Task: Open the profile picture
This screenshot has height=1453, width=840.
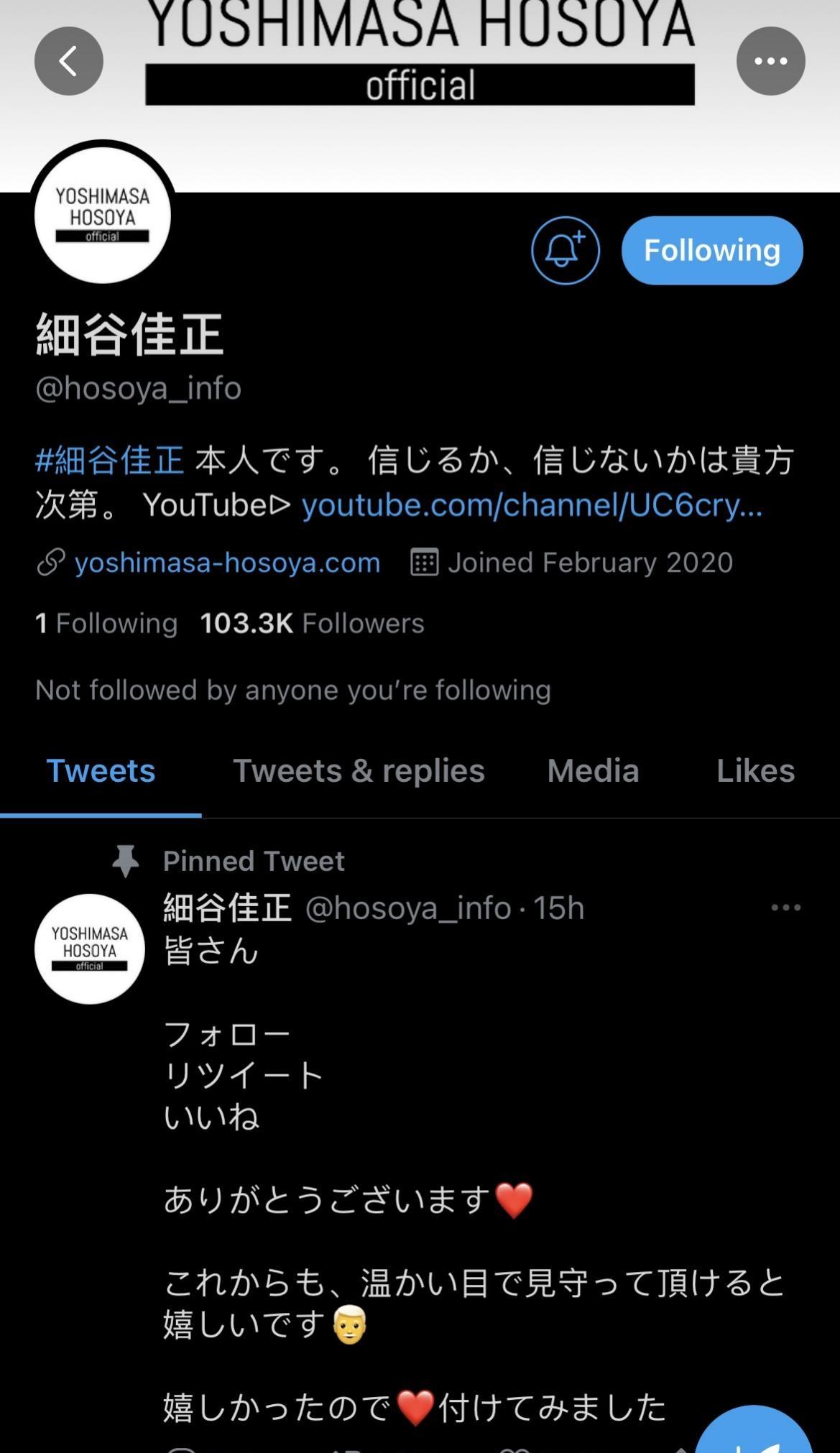Action: pyautogui.click(x=103, y=216)
